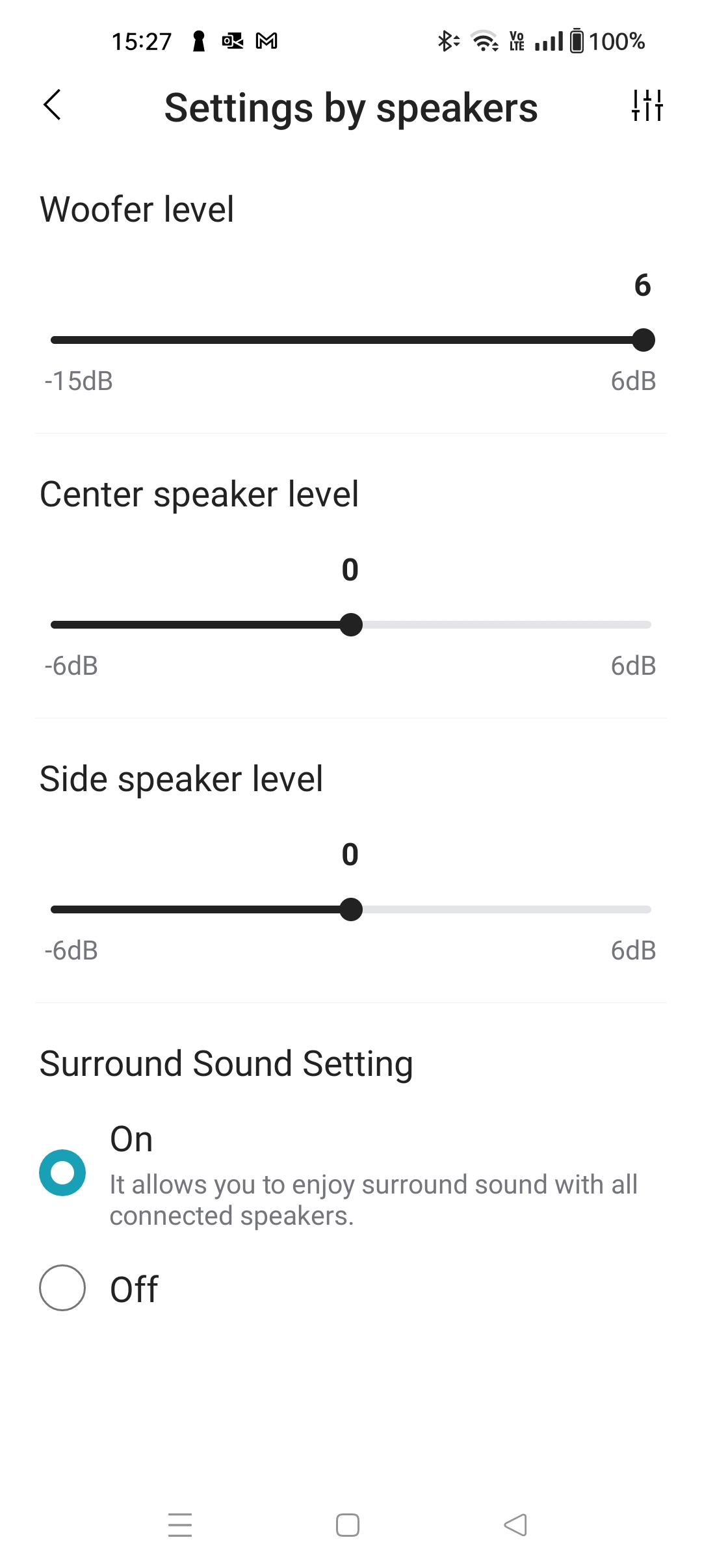This screenshot has height=1568, width=702.
Task: Tap the Woofer level slider
Action: (351, 340)
